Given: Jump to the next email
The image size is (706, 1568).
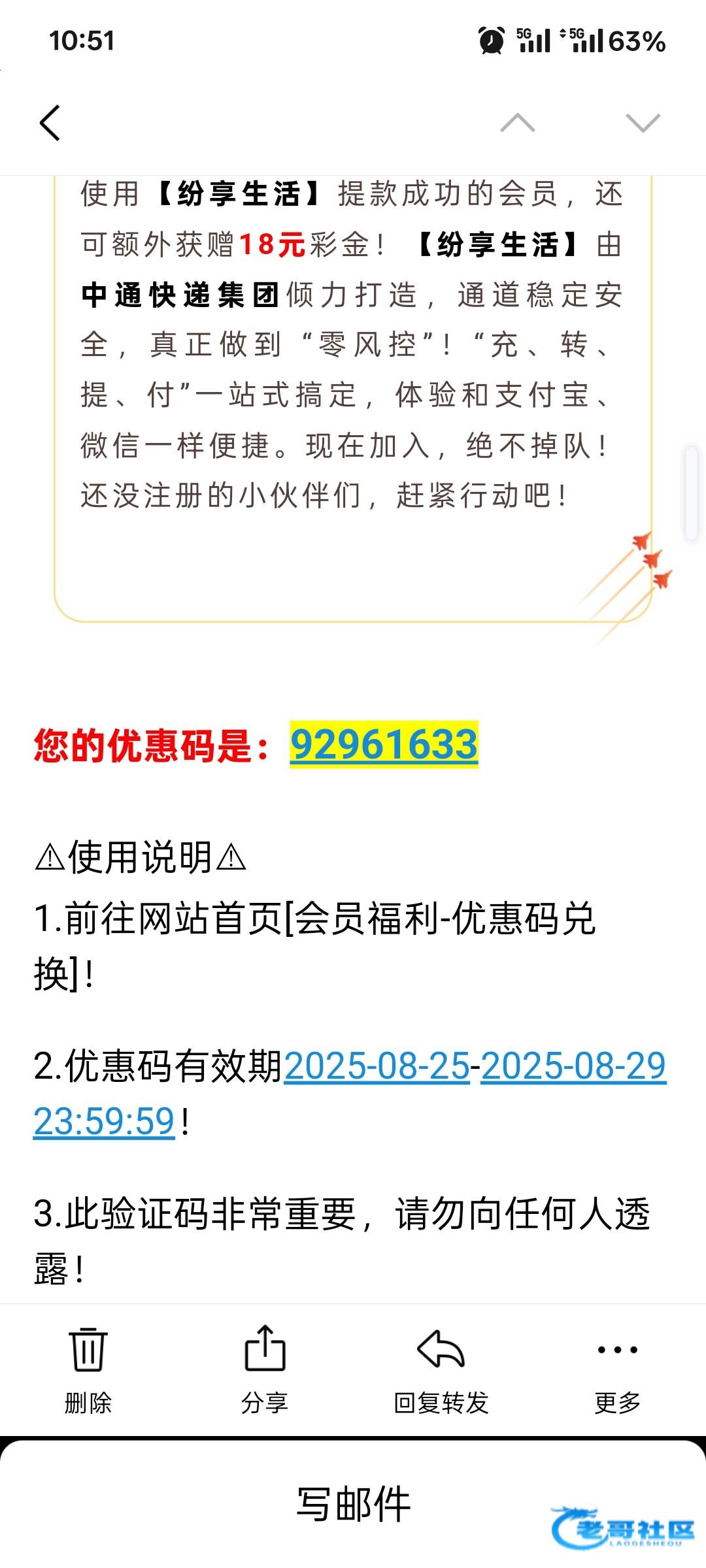Looking at the screenshot, I should tap(643, 123).
